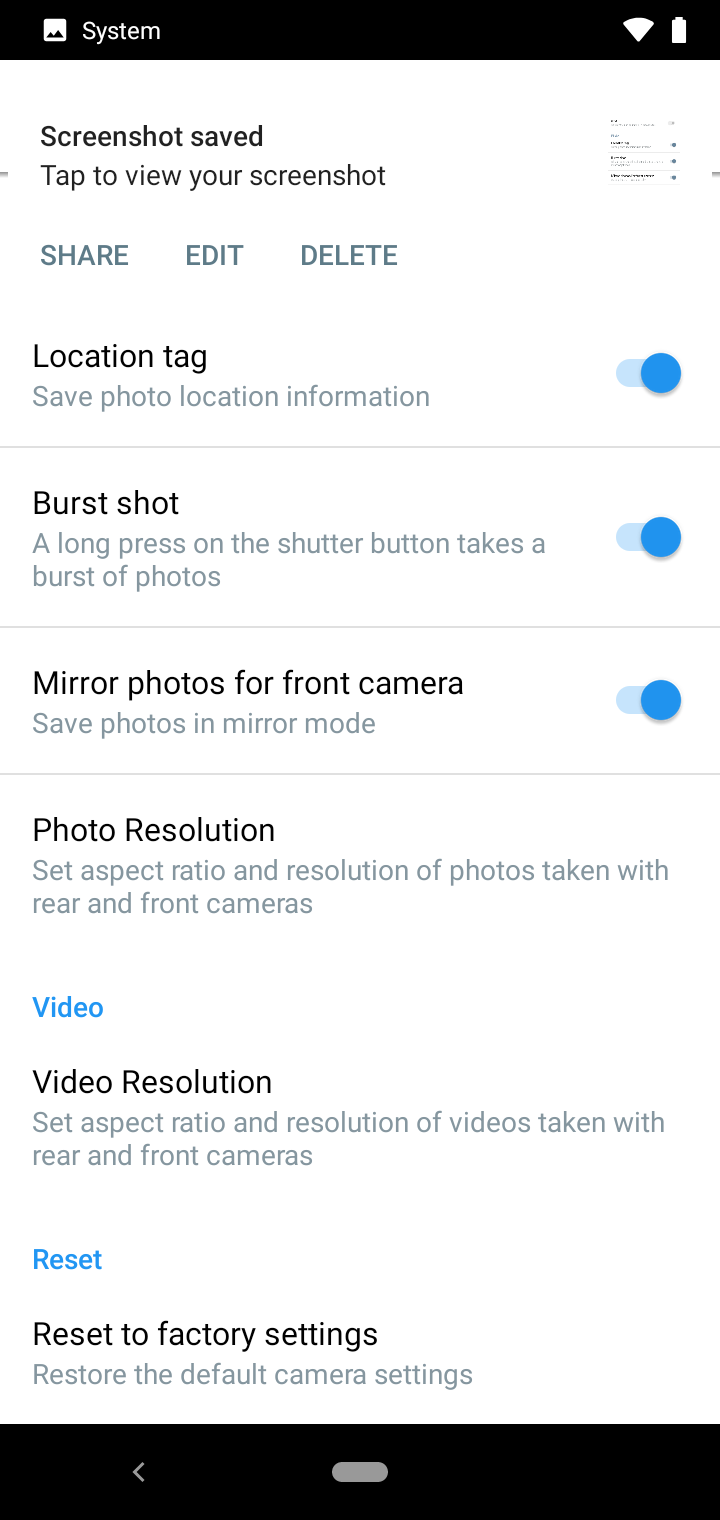Image resolution: width=720 pixels, height=1520 pixels.
Task: Edit the saved screenshot
Action: [x=214, y=255]
